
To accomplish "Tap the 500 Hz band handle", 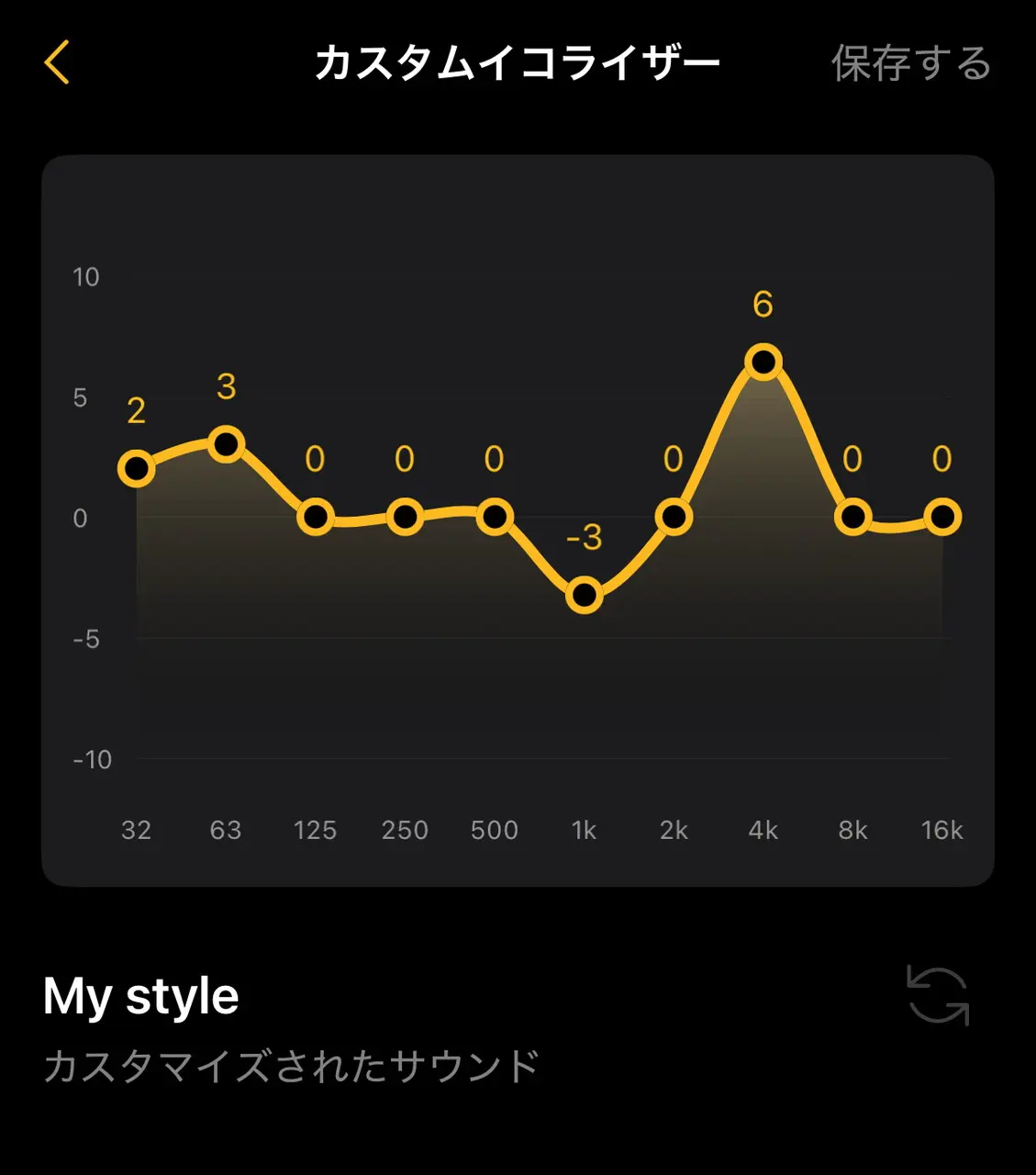I will [495, 517].
